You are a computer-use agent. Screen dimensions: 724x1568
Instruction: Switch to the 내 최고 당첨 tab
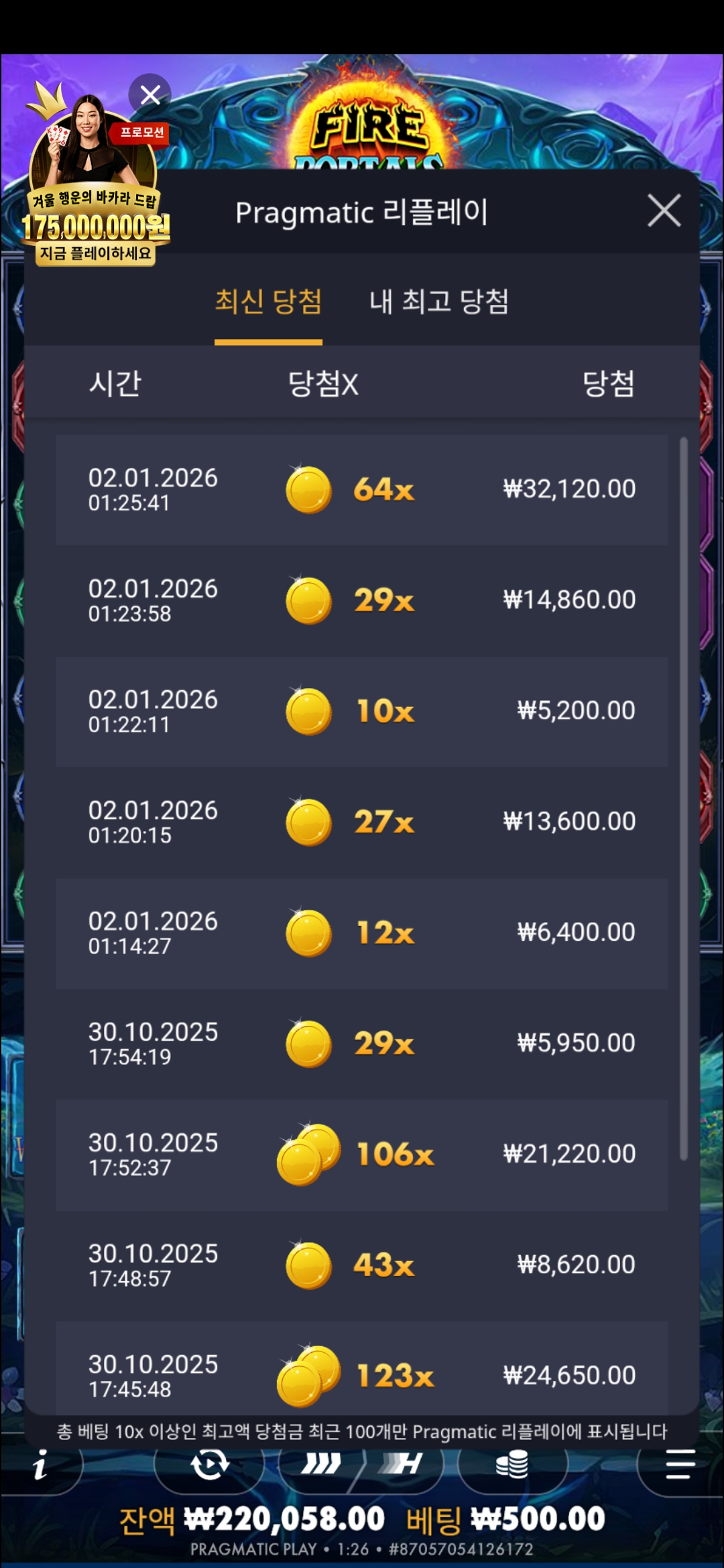439,302
